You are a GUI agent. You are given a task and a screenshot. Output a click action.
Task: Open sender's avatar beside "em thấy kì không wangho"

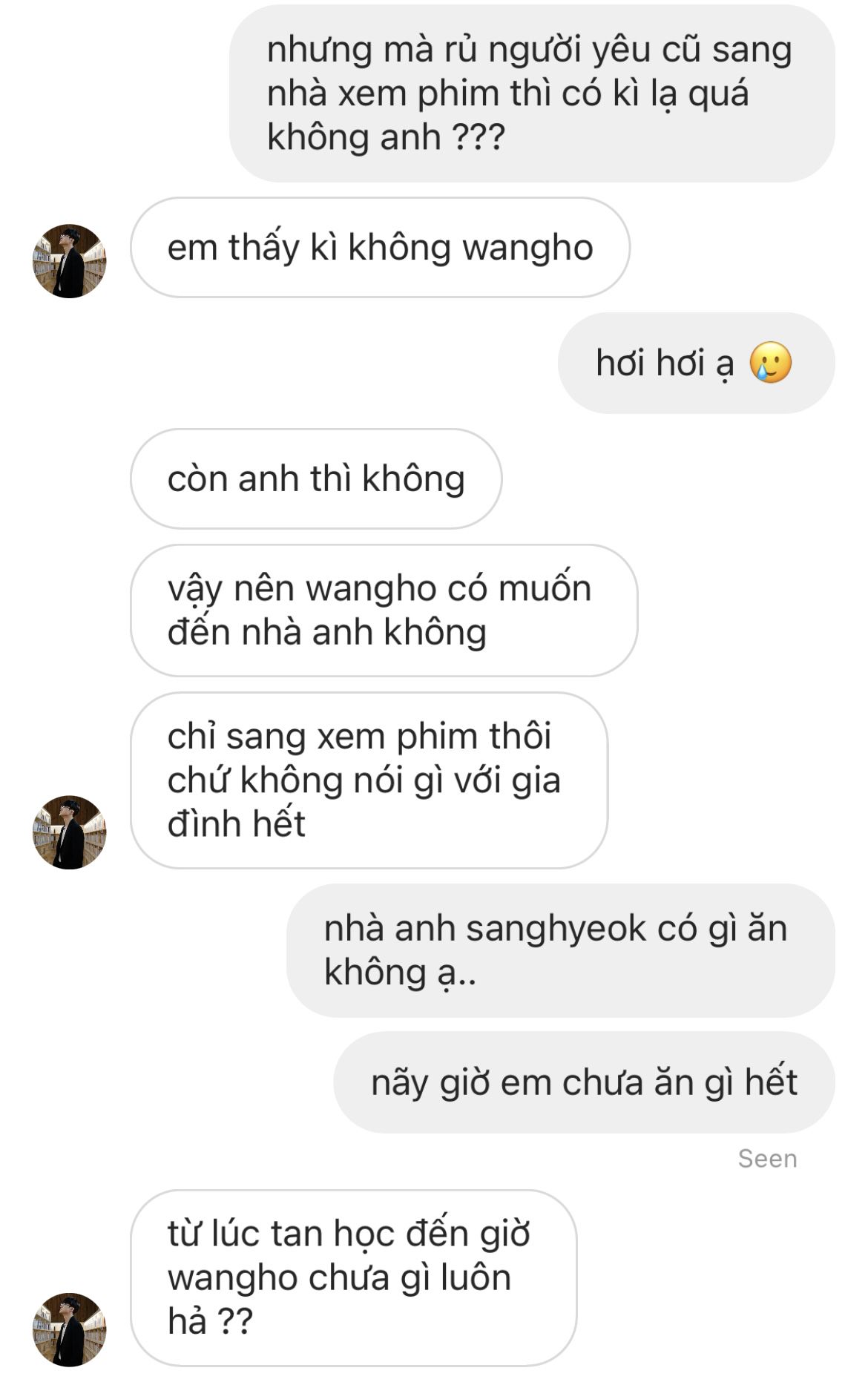(x=69, y=261)
